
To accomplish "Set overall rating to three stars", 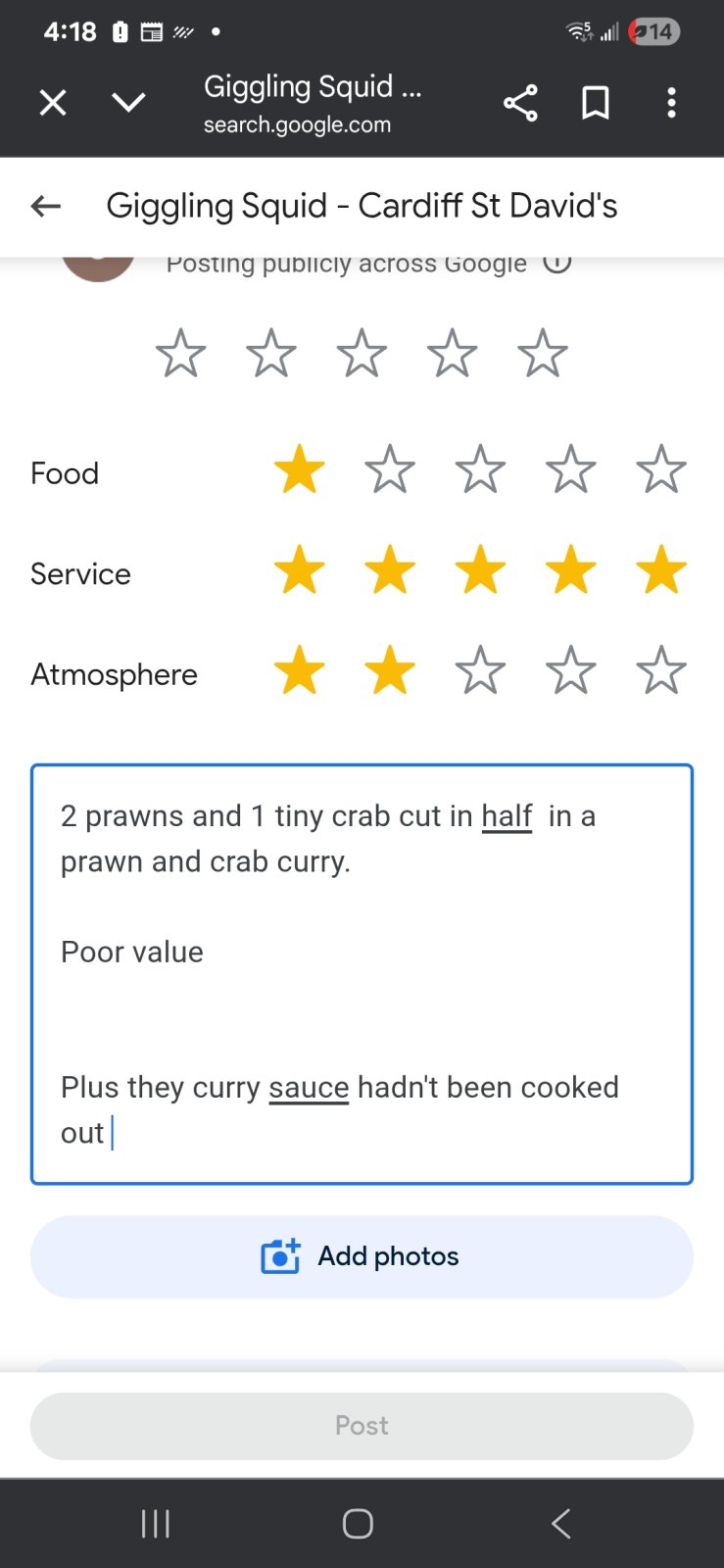I will [x=362, y=354].
